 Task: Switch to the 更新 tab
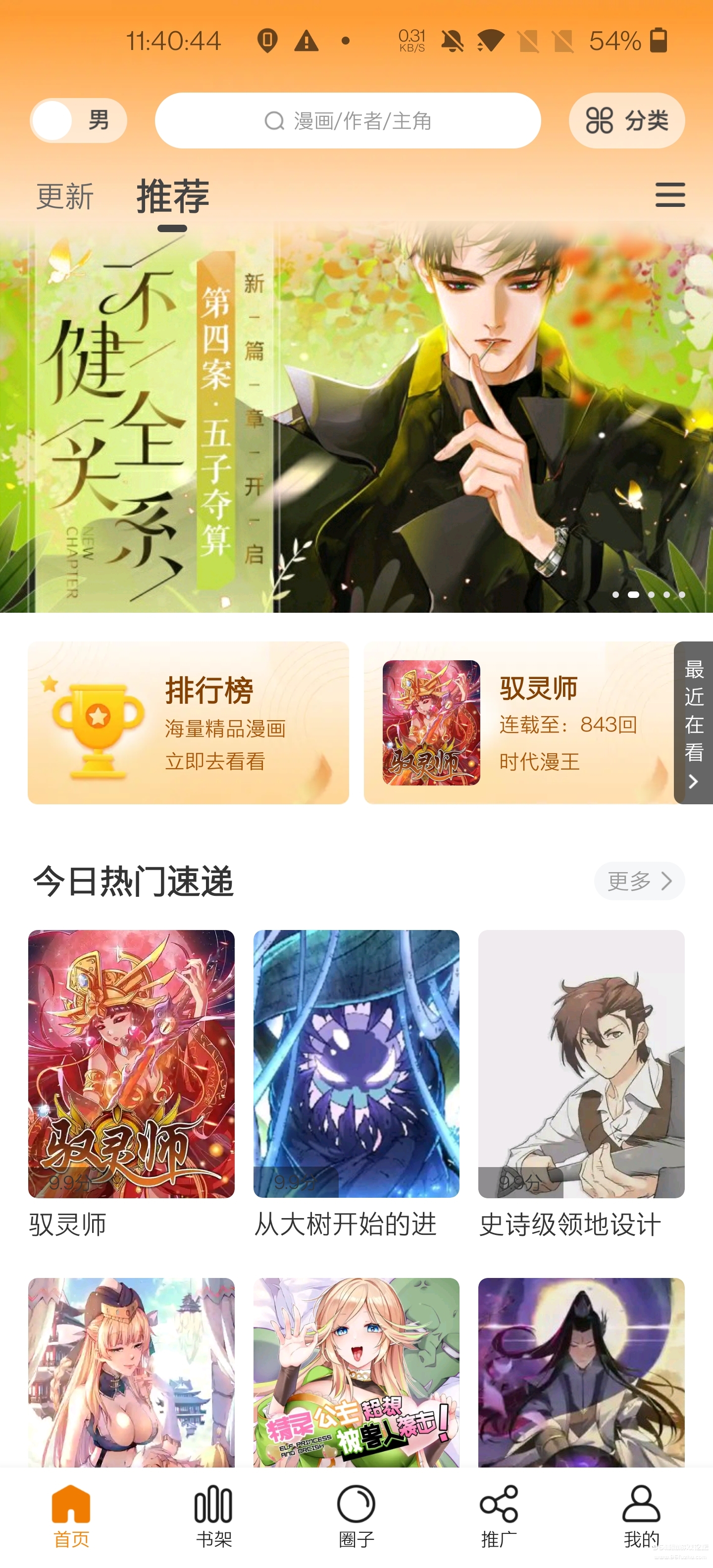pos(63,196)
